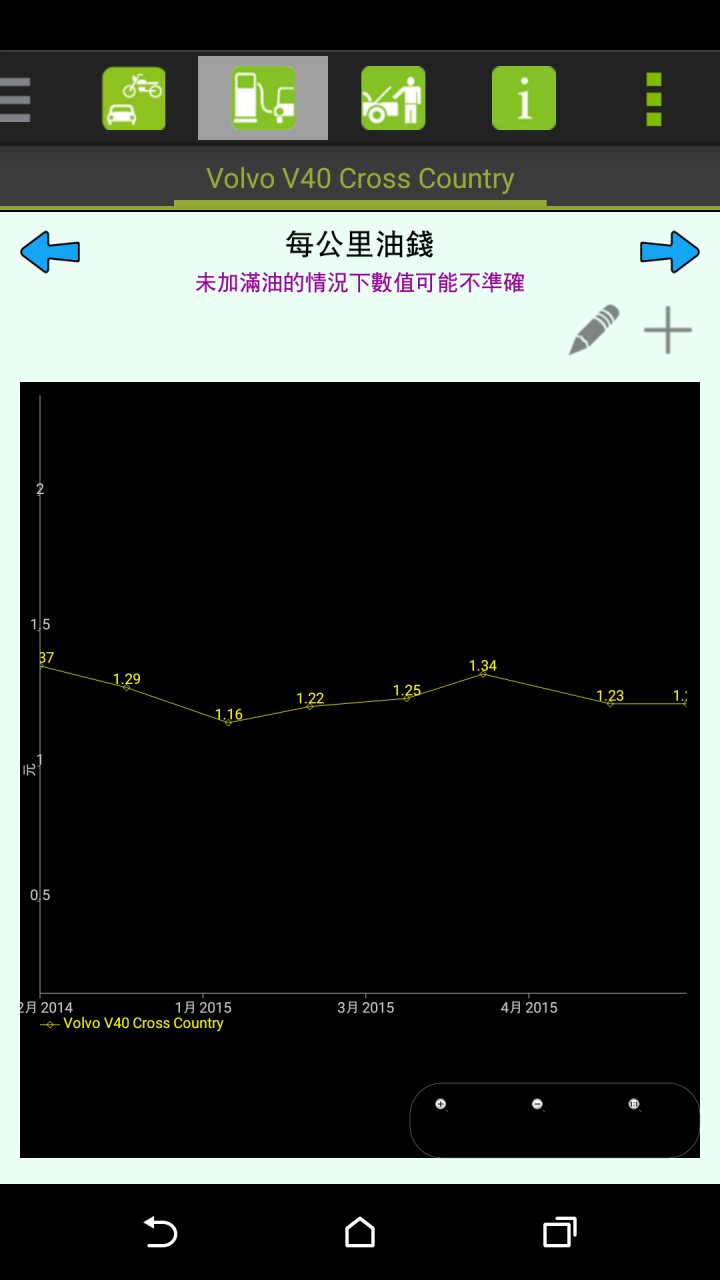Open the fuel refill tab

pos(263,98)
